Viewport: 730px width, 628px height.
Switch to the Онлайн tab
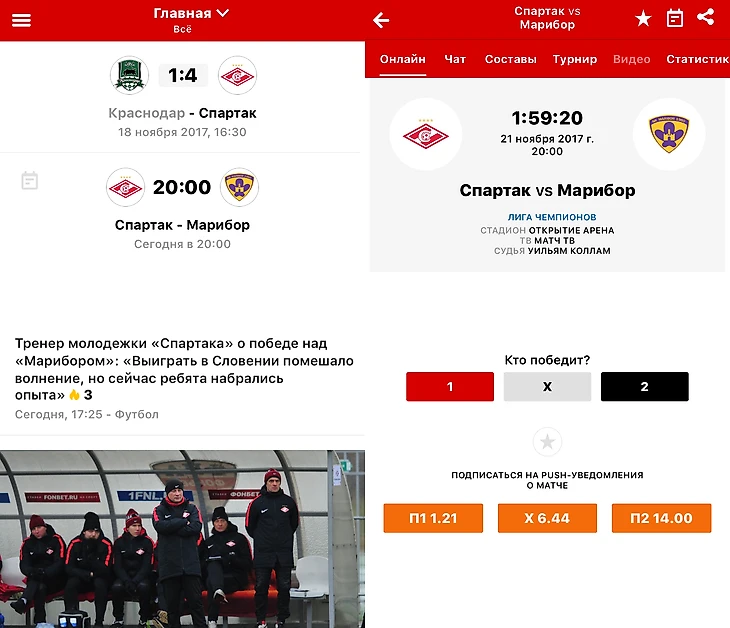(x=402, y=60)
